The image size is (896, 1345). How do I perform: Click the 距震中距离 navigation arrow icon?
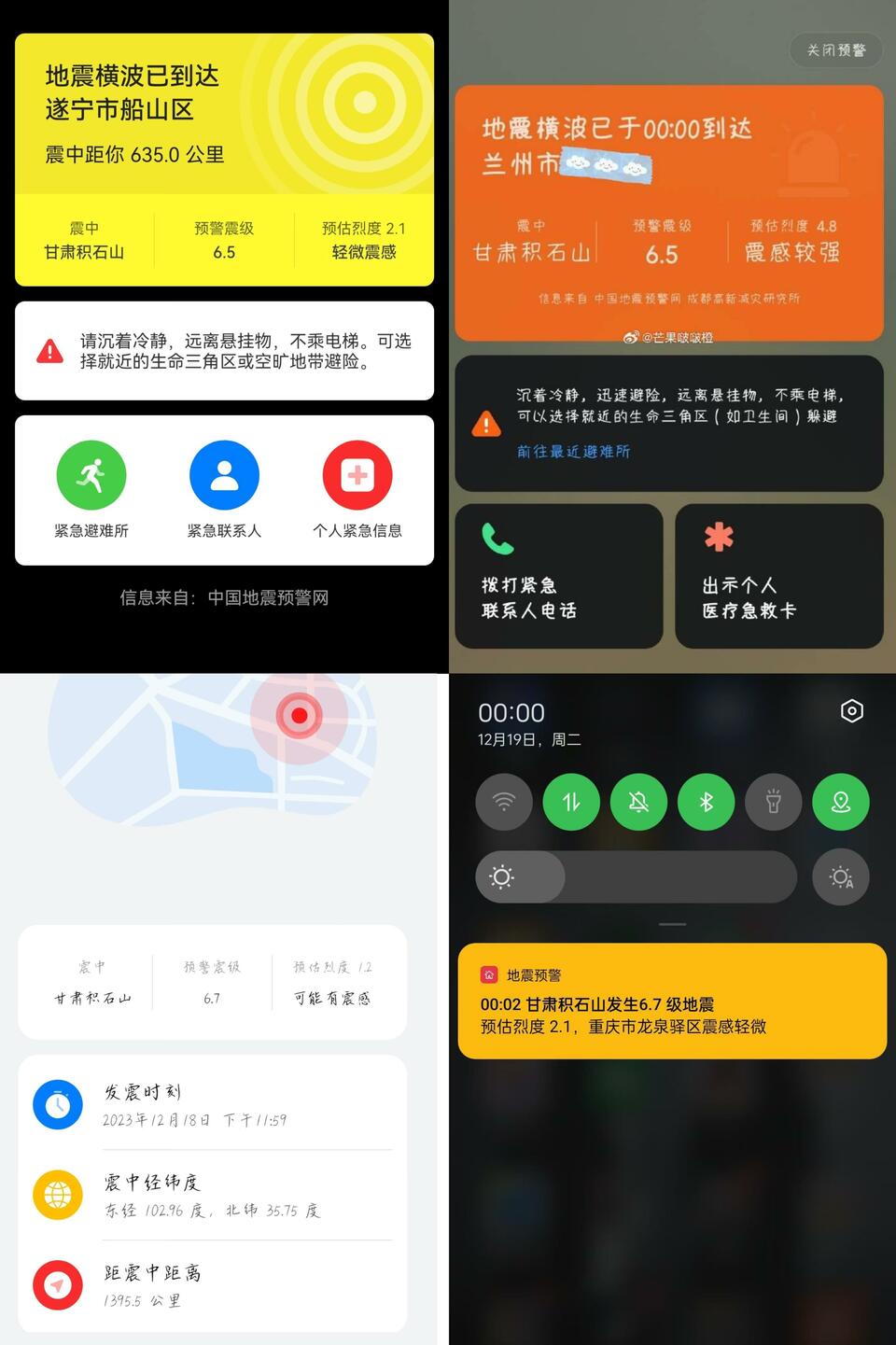point(57,1285)
